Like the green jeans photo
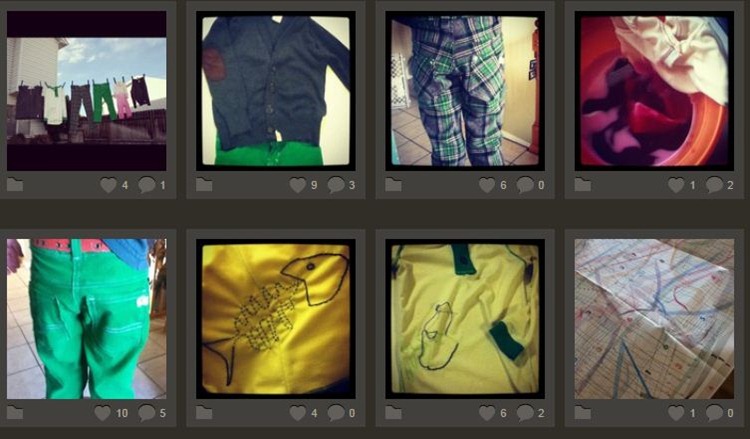The image size is (750, 439). (102, 413)
